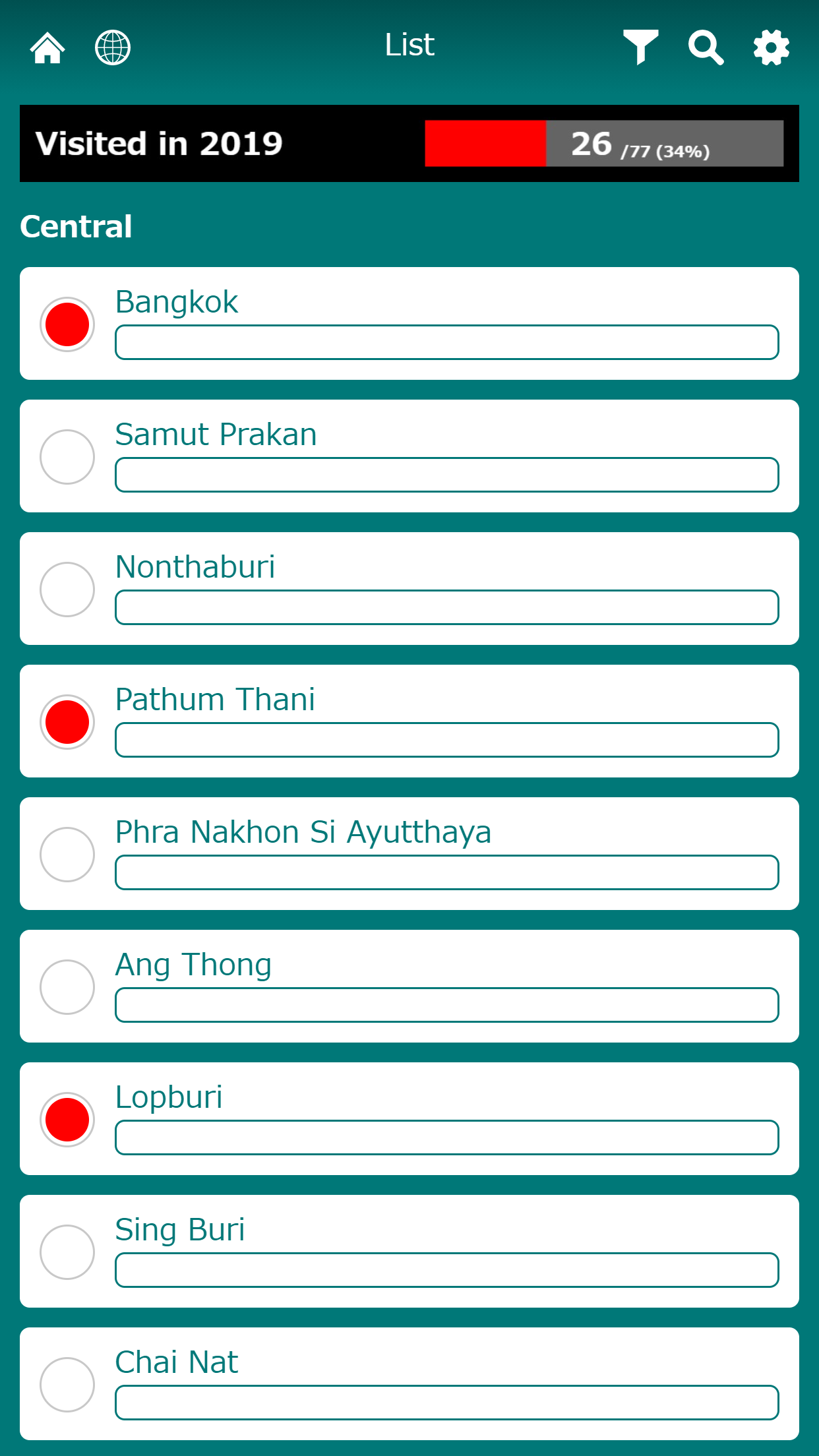Image resolution: width=819 pixels, height=1456 pixels.
Task: Open the globe map view
Action: pos(113,47)
